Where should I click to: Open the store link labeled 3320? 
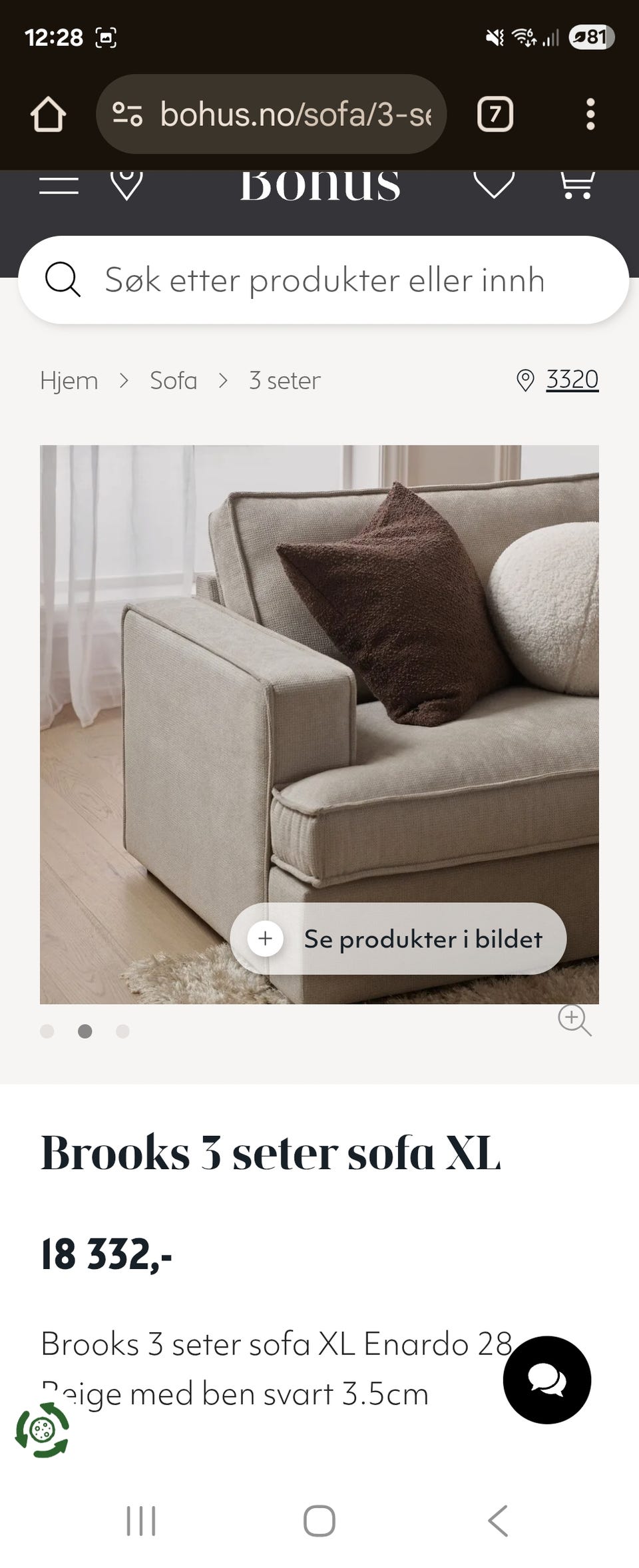pyautogui.click(x=571, y=379)
